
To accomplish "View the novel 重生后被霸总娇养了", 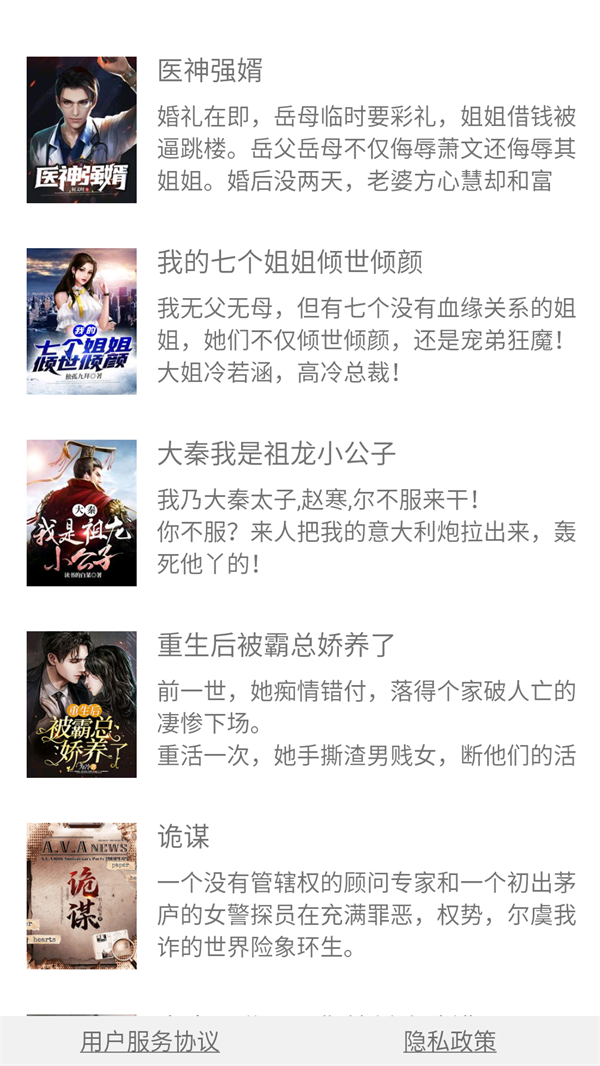I will click(277, 646).
